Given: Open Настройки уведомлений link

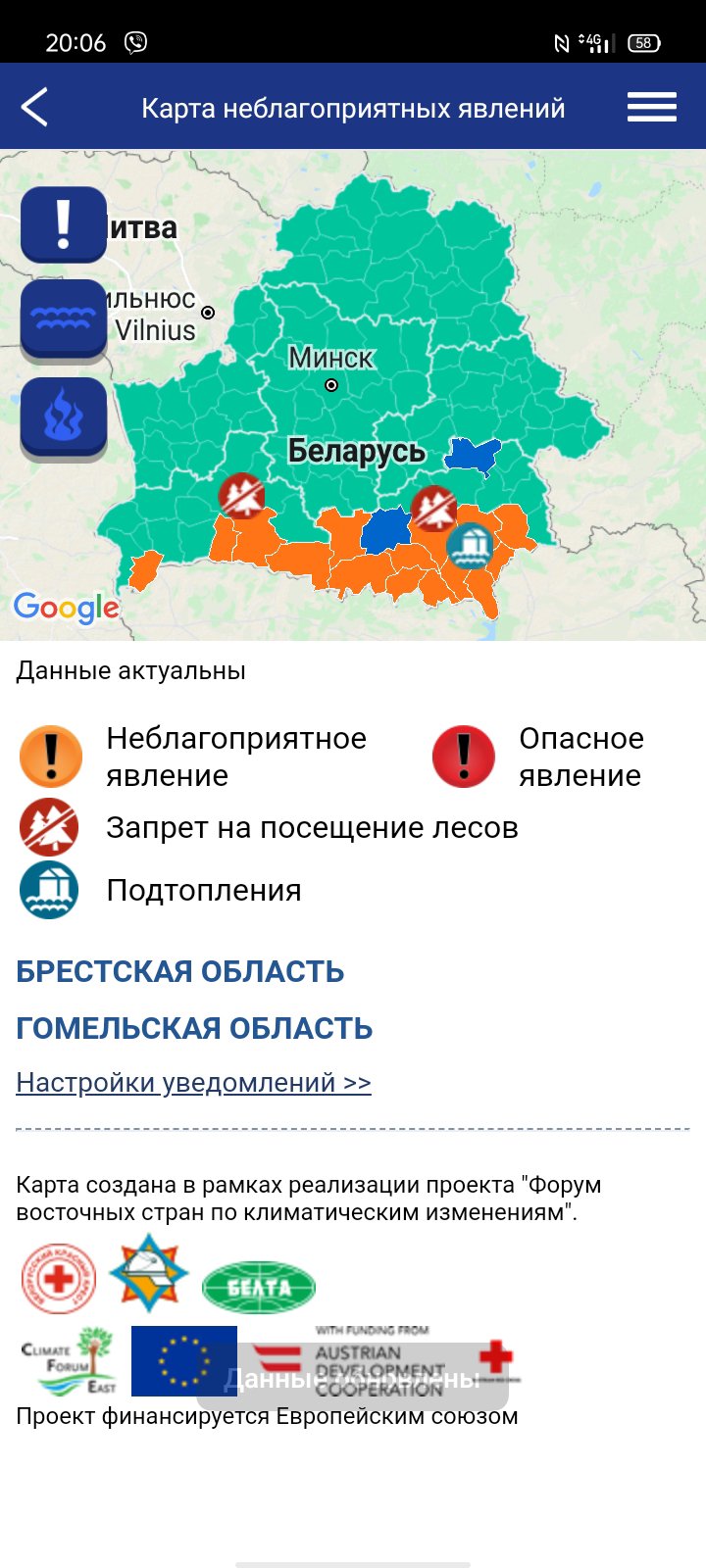Looking at the screenshot, I should click(x=193, y=1083).
